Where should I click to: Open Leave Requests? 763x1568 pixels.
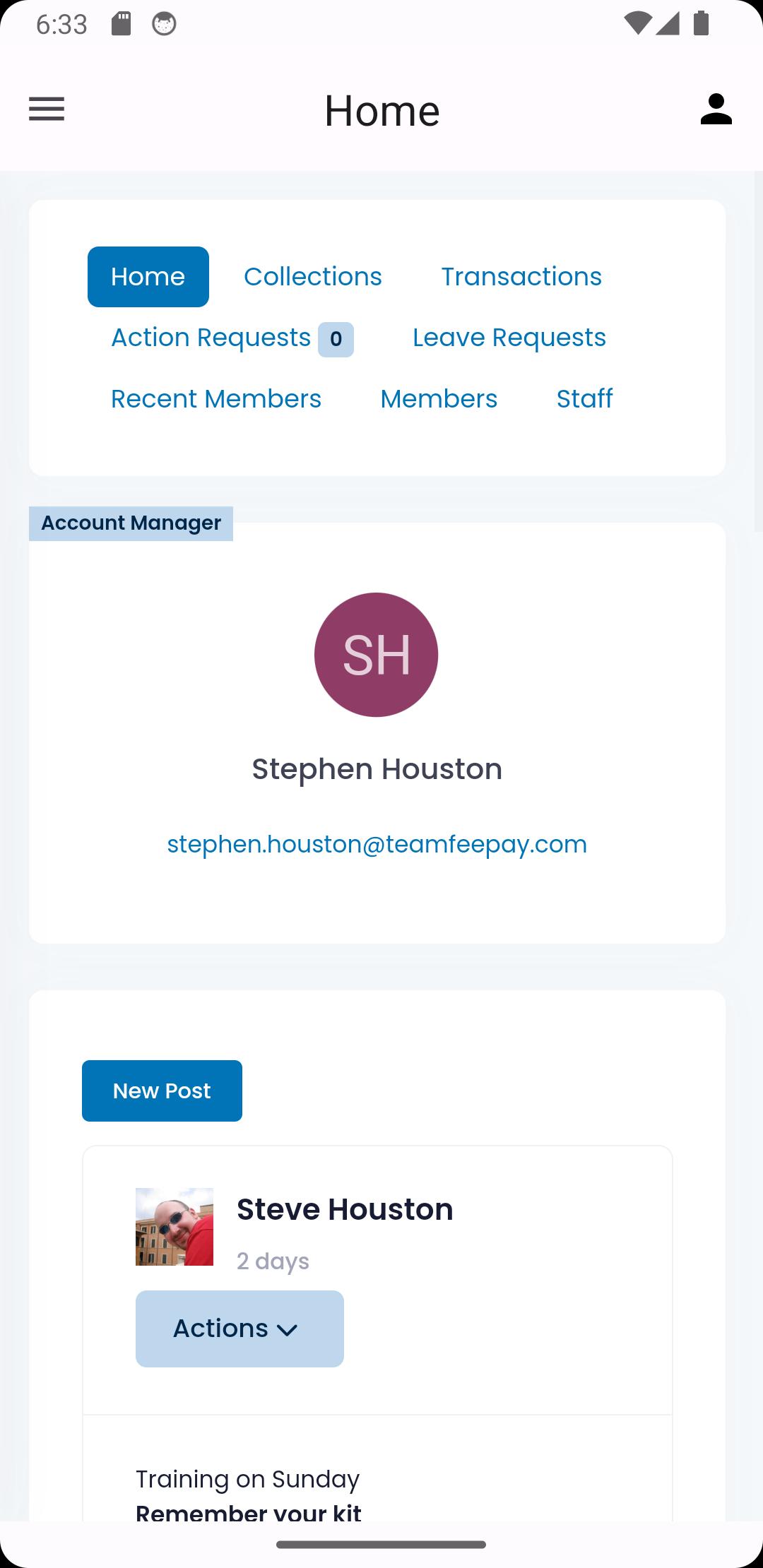tap(509, 338)
